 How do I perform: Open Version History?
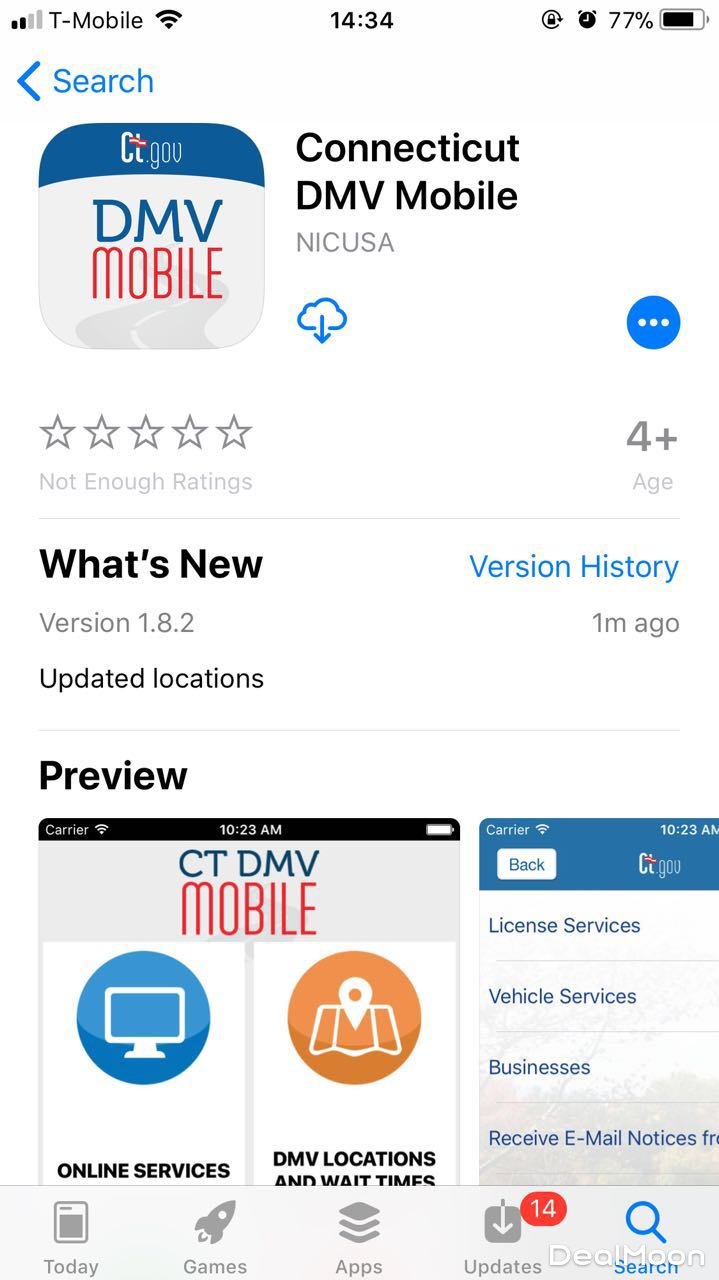click(x=573, y=567)
